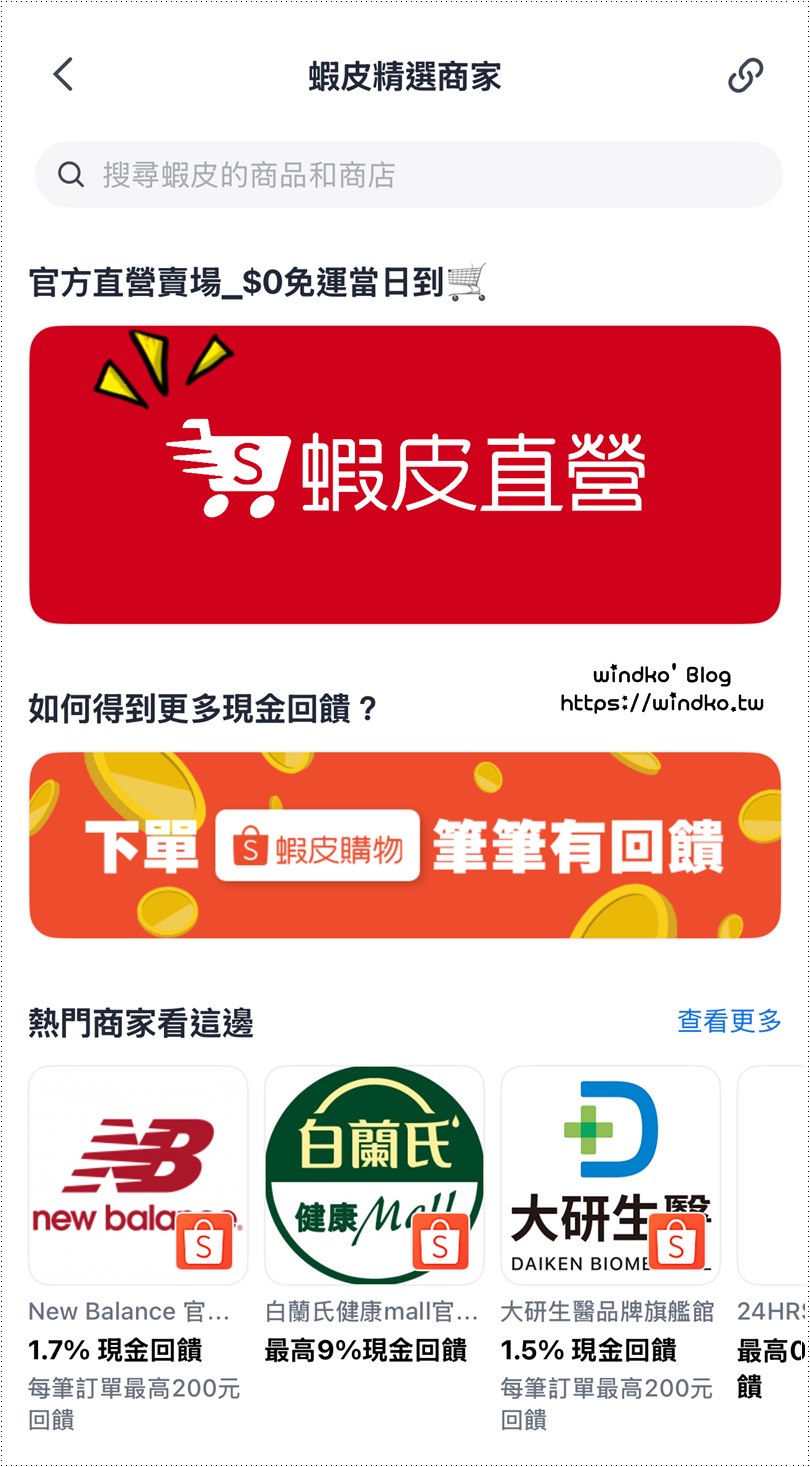810x1467 pixels.
Task: Select the 白蘭氏健康mall merchant card
Action: pyautogui.click(x=374, y=1176)
